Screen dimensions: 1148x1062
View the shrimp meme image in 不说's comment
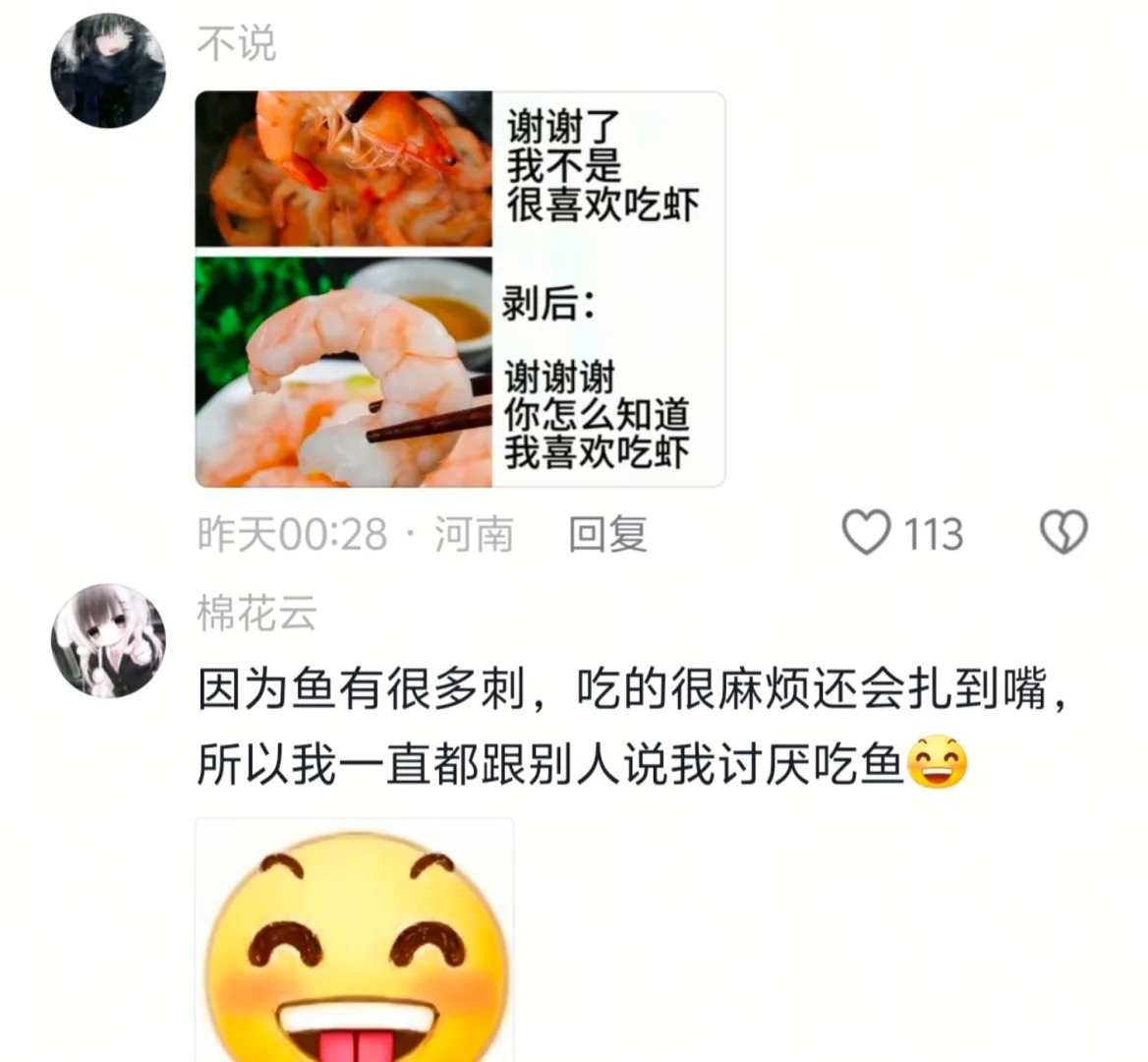coord(460,289)
